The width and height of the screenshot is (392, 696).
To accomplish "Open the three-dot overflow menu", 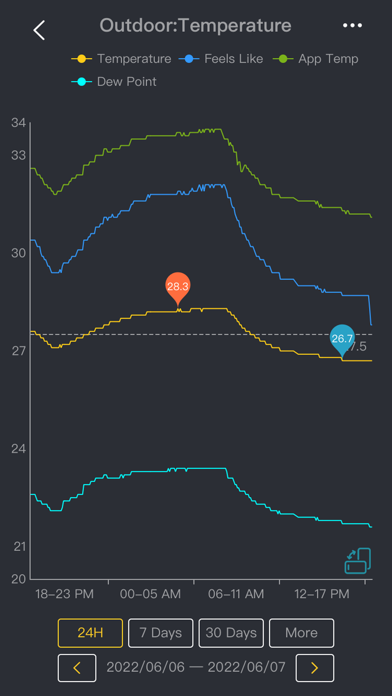I will [352, 26].
